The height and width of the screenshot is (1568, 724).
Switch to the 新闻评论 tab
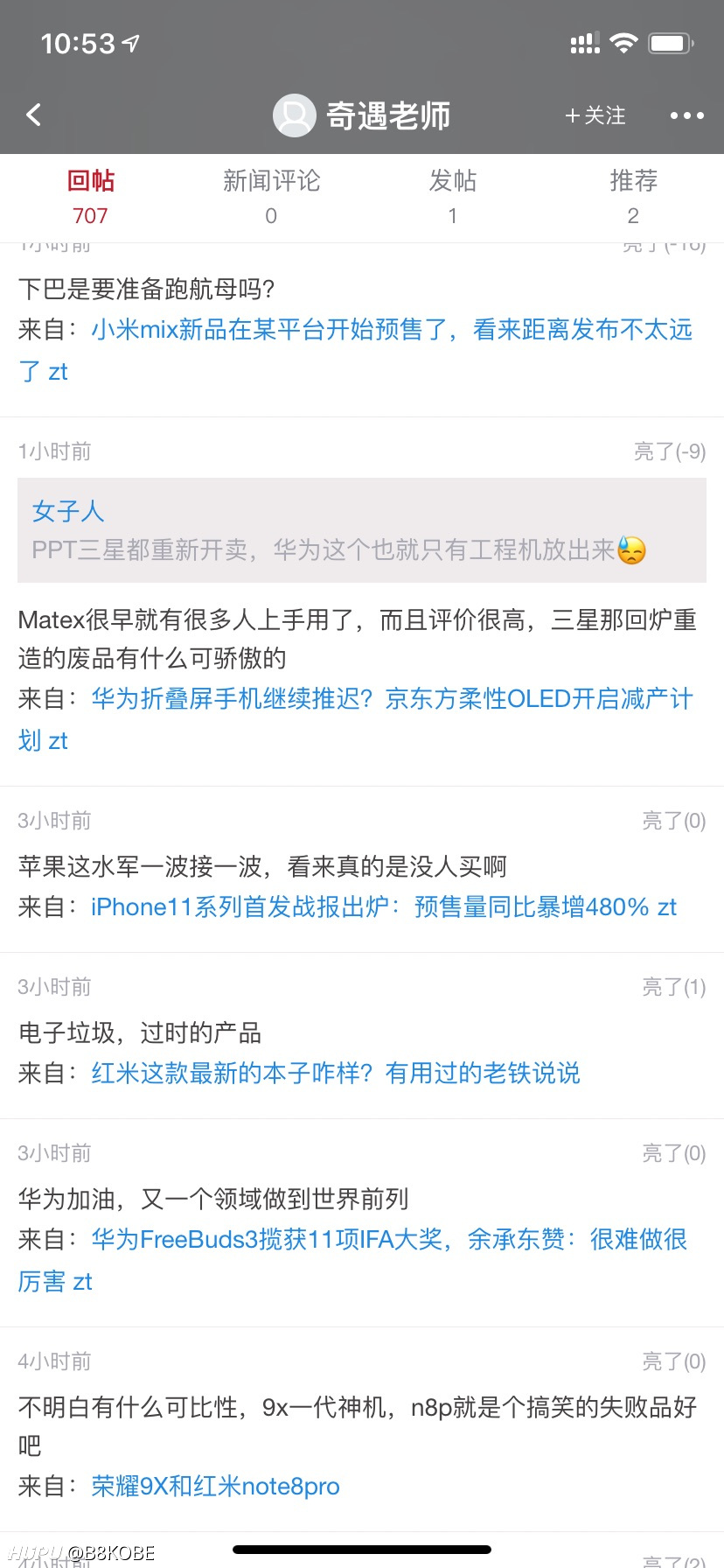(271, 198)
